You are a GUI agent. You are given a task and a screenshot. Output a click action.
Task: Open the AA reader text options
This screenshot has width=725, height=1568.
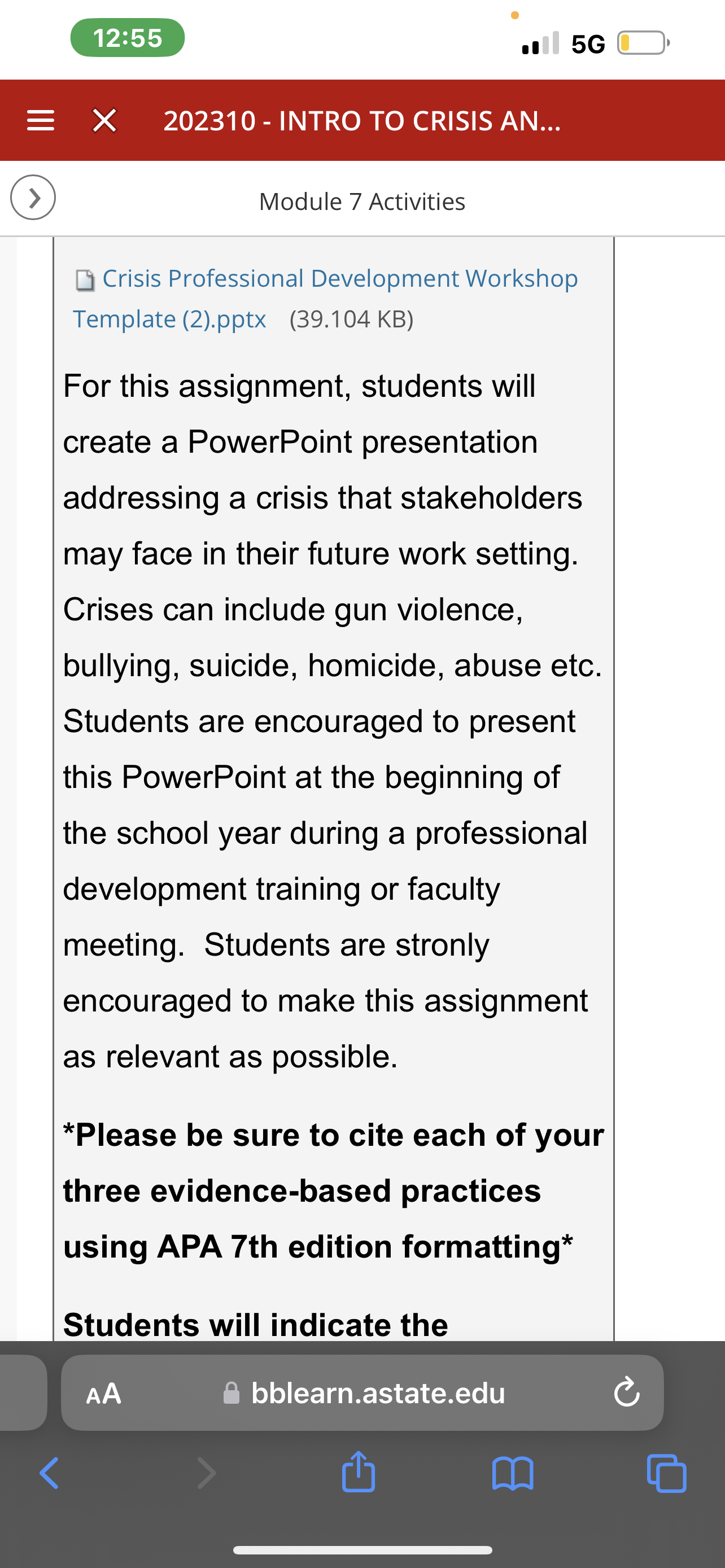pos(103,1393)
